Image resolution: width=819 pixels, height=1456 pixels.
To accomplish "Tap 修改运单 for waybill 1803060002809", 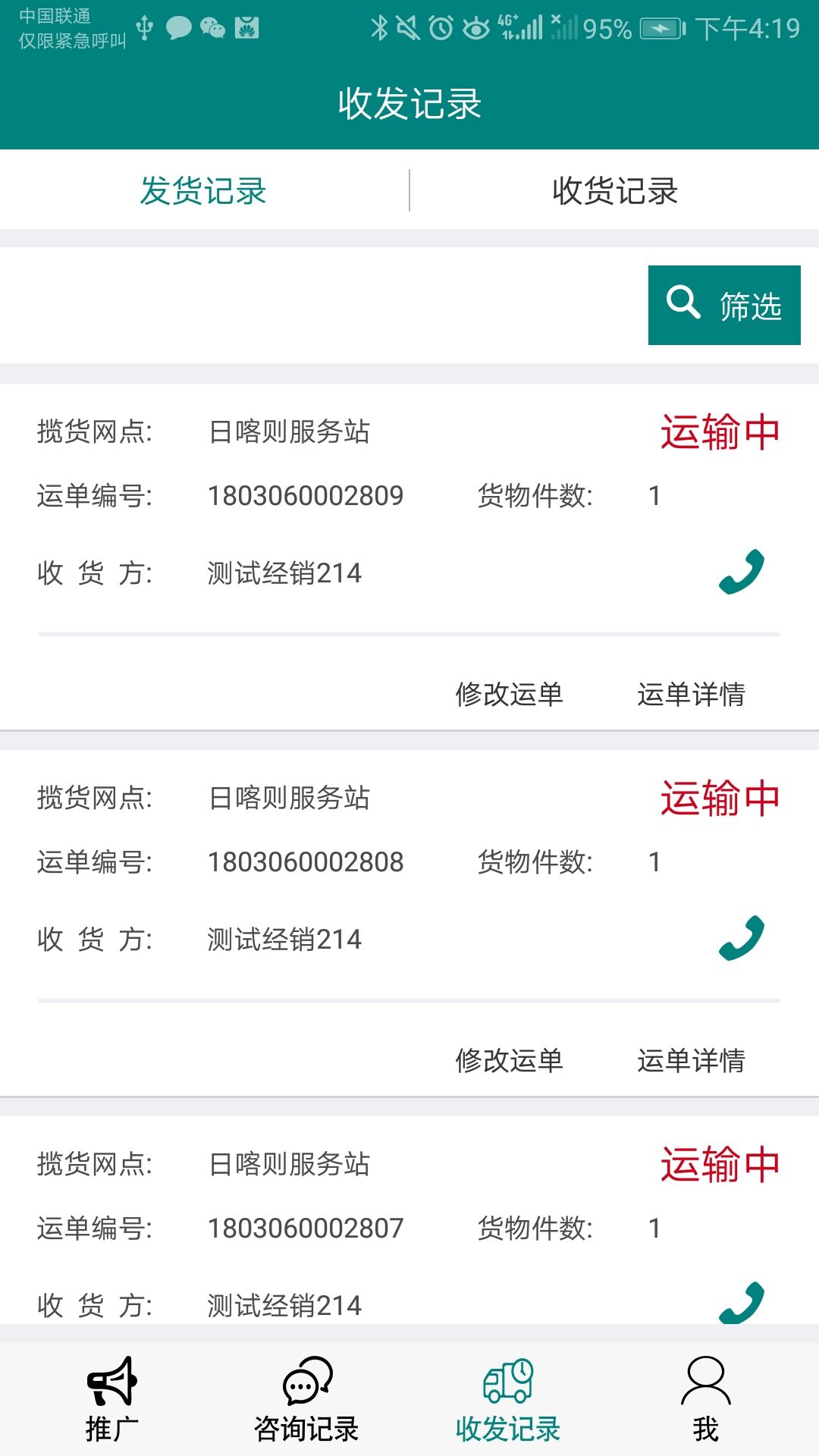I will coord(509,694).
